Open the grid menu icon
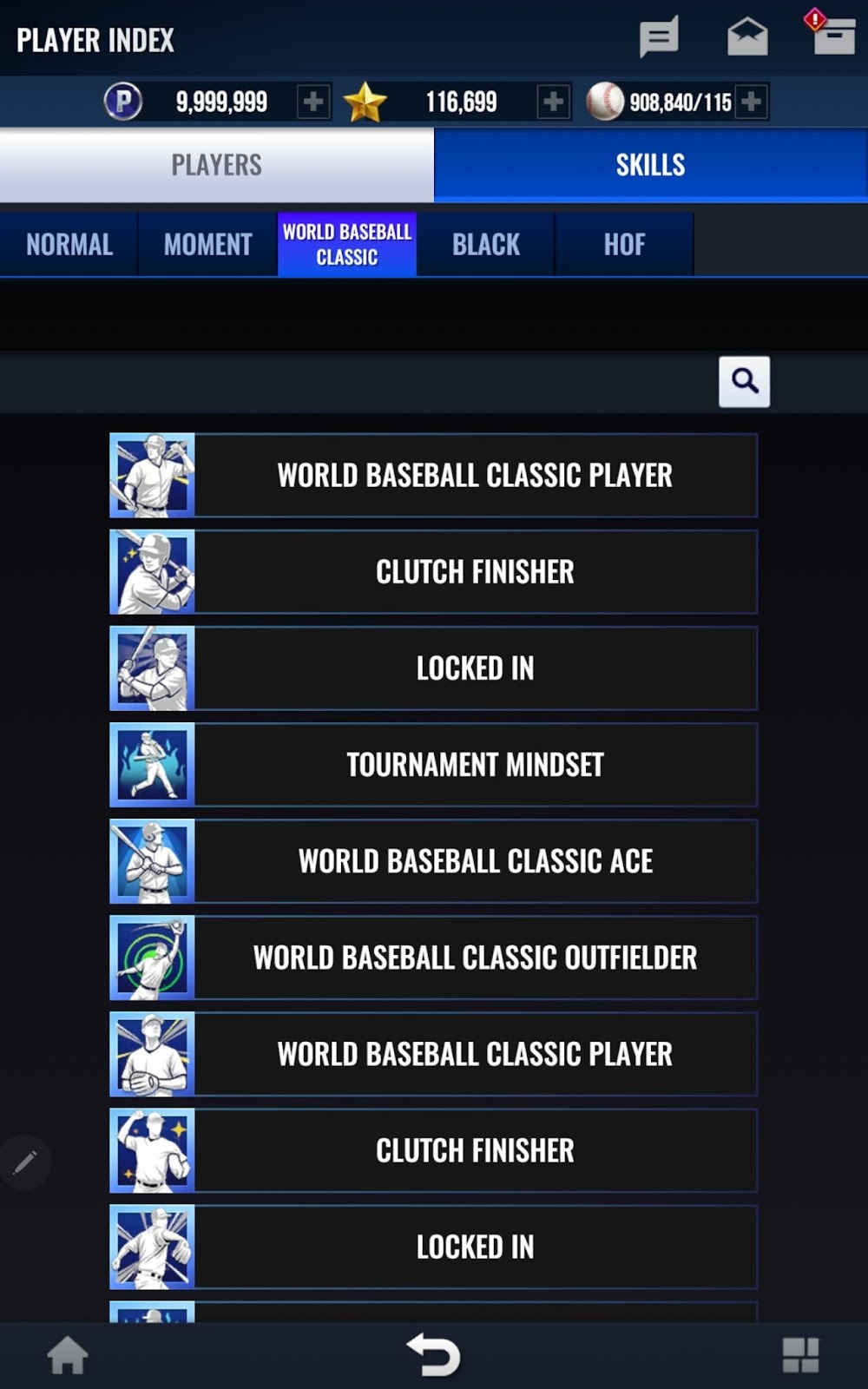The width and height of the screenshot is (868, 1389). coord(800,1355)
